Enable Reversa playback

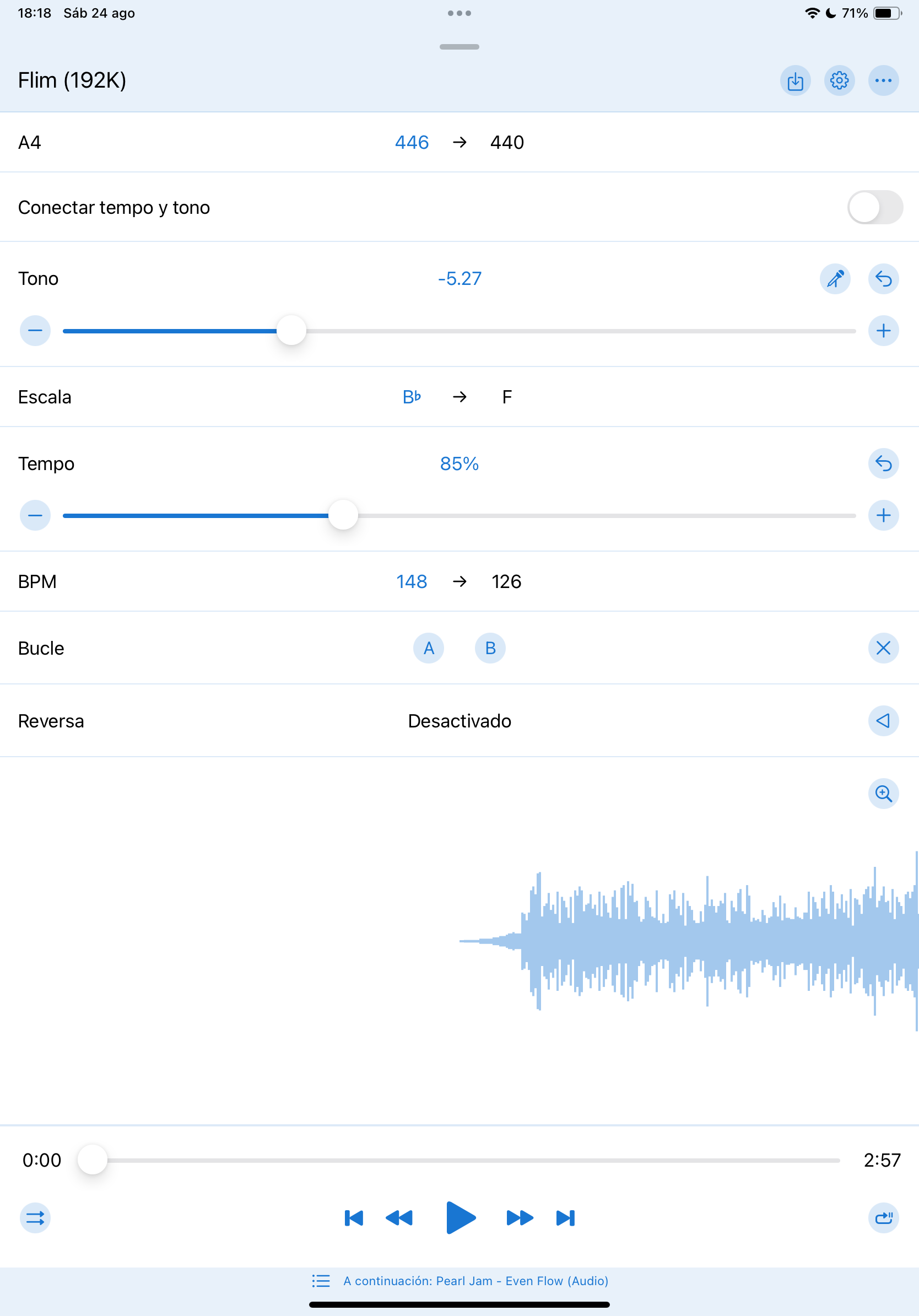(x=883, y=721)
